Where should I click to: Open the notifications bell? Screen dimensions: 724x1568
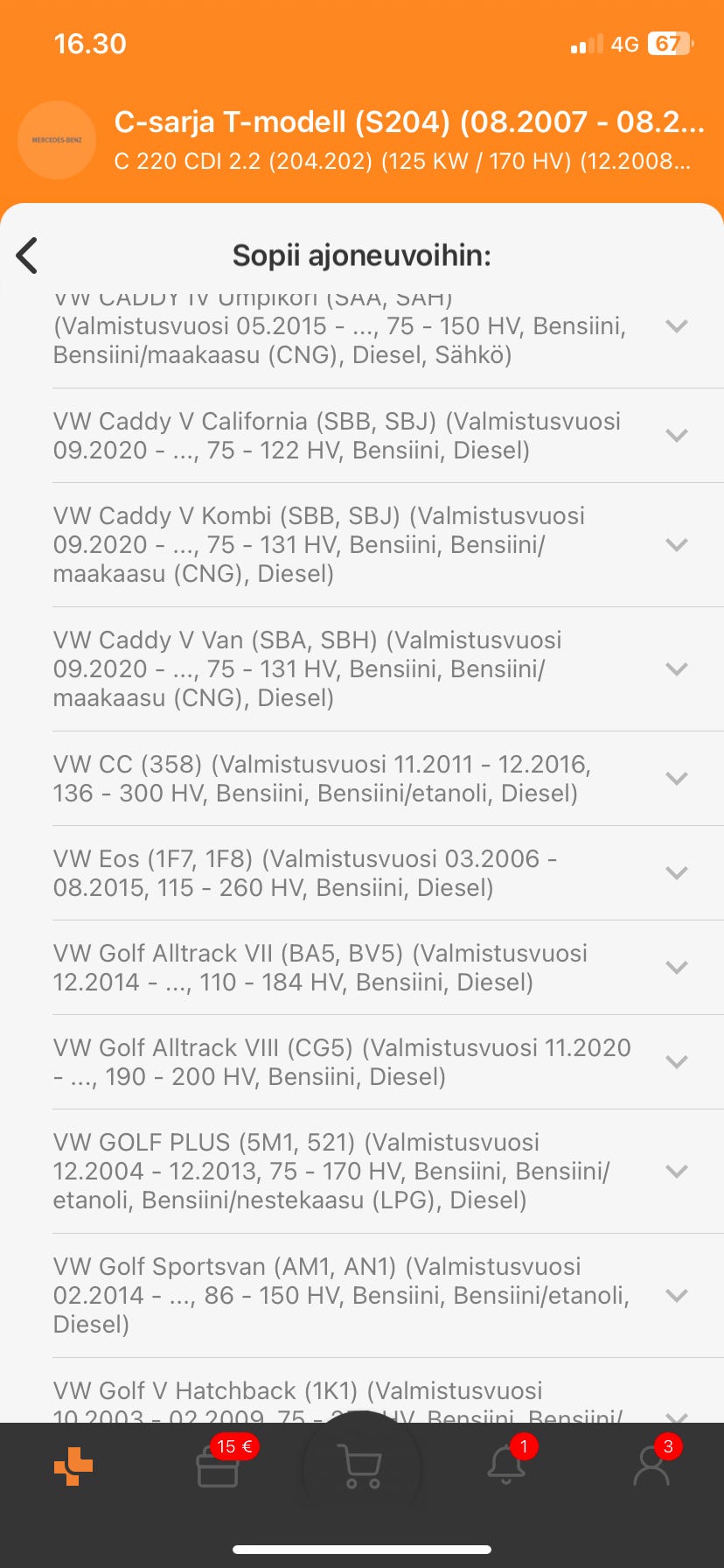pyautogui.click(x=506, y=1466)
